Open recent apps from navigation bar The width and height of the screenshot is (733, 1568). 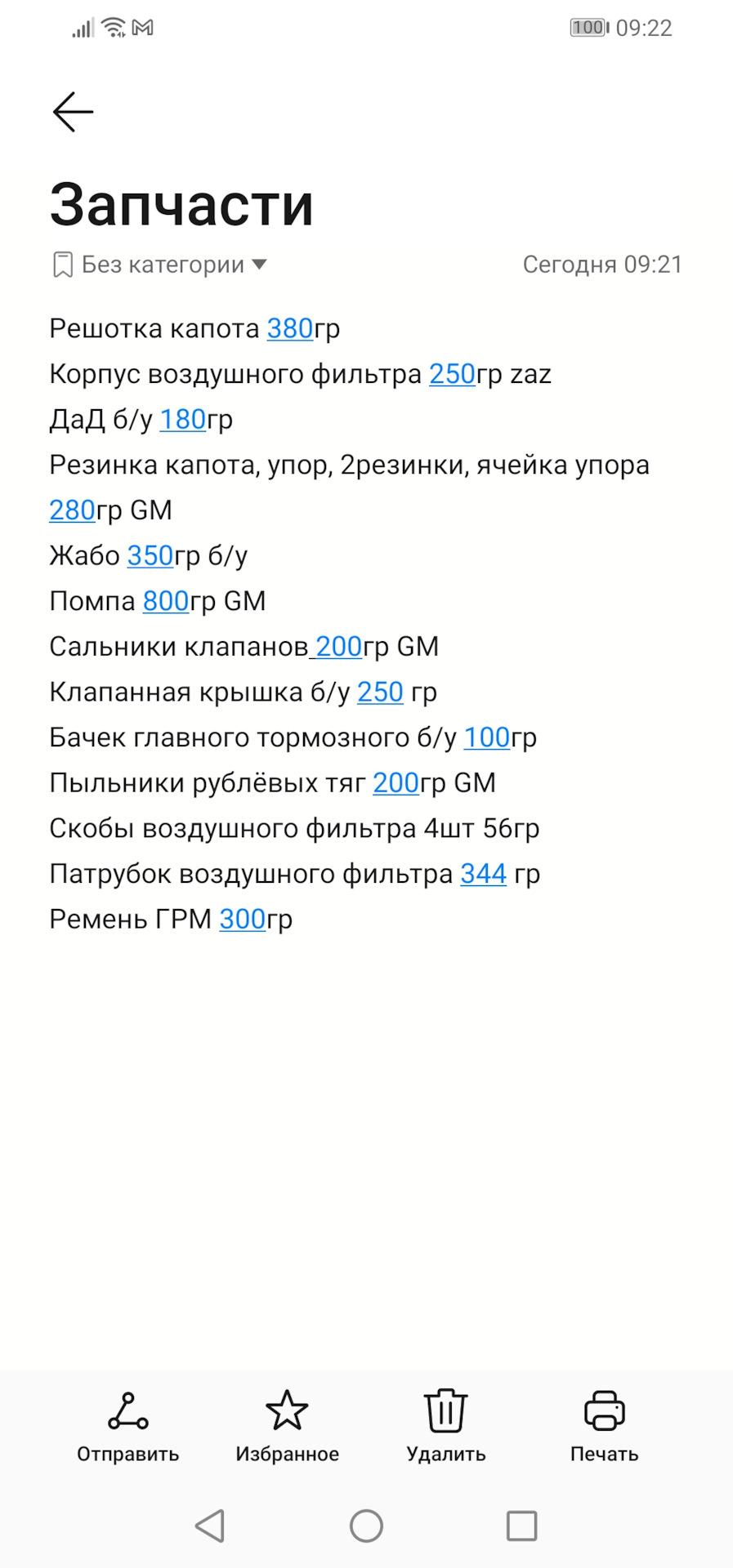[x=521, y=1525]
